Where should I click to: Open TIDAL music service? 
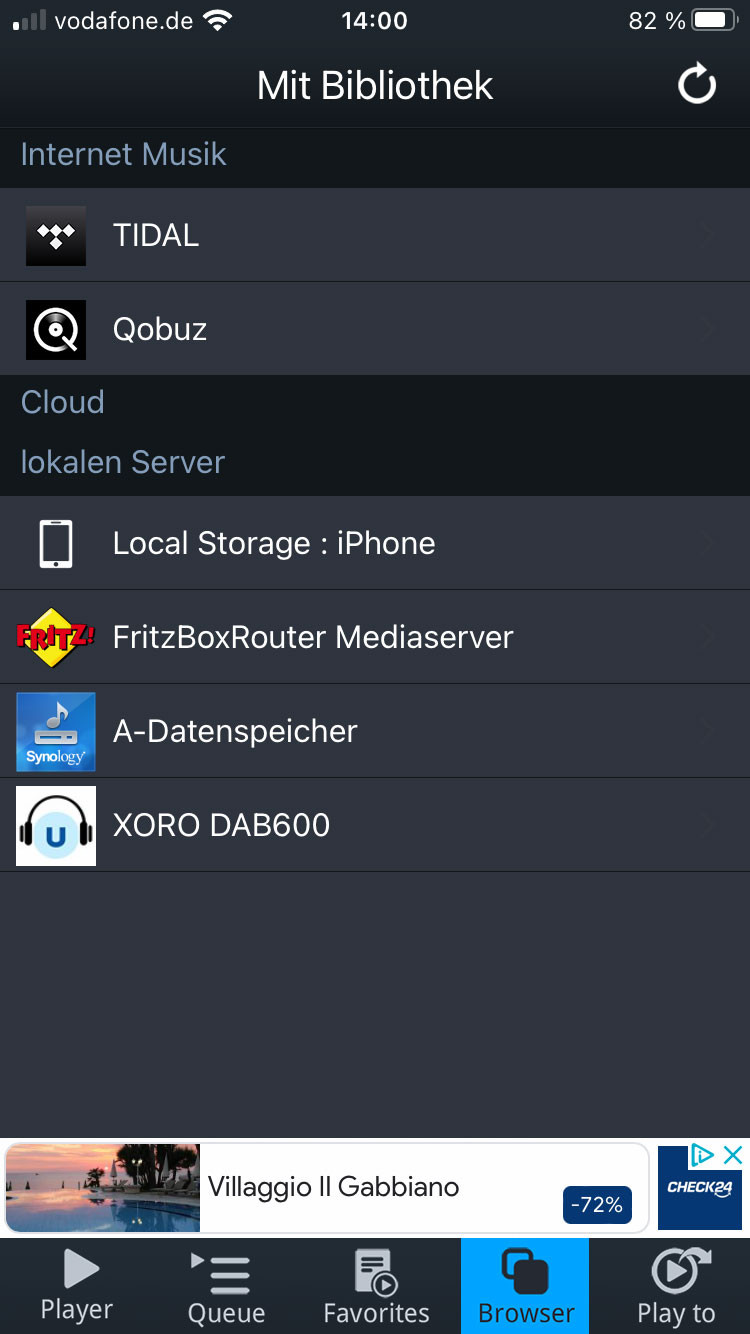click(375, 236)
